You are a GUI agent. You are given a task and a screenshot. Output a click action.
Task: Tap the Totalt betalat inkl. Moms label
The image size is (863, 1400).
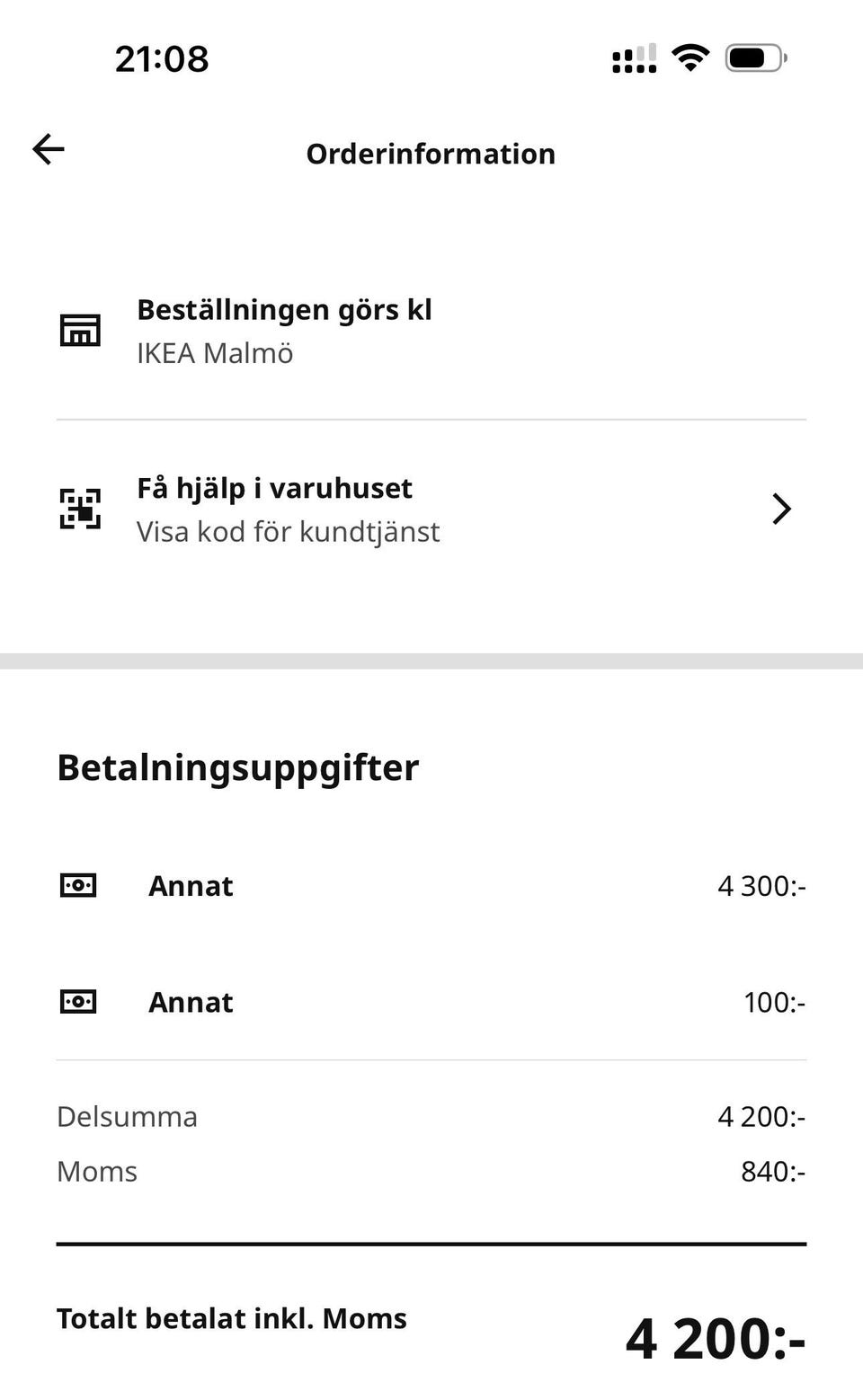tap(231, 1318)
